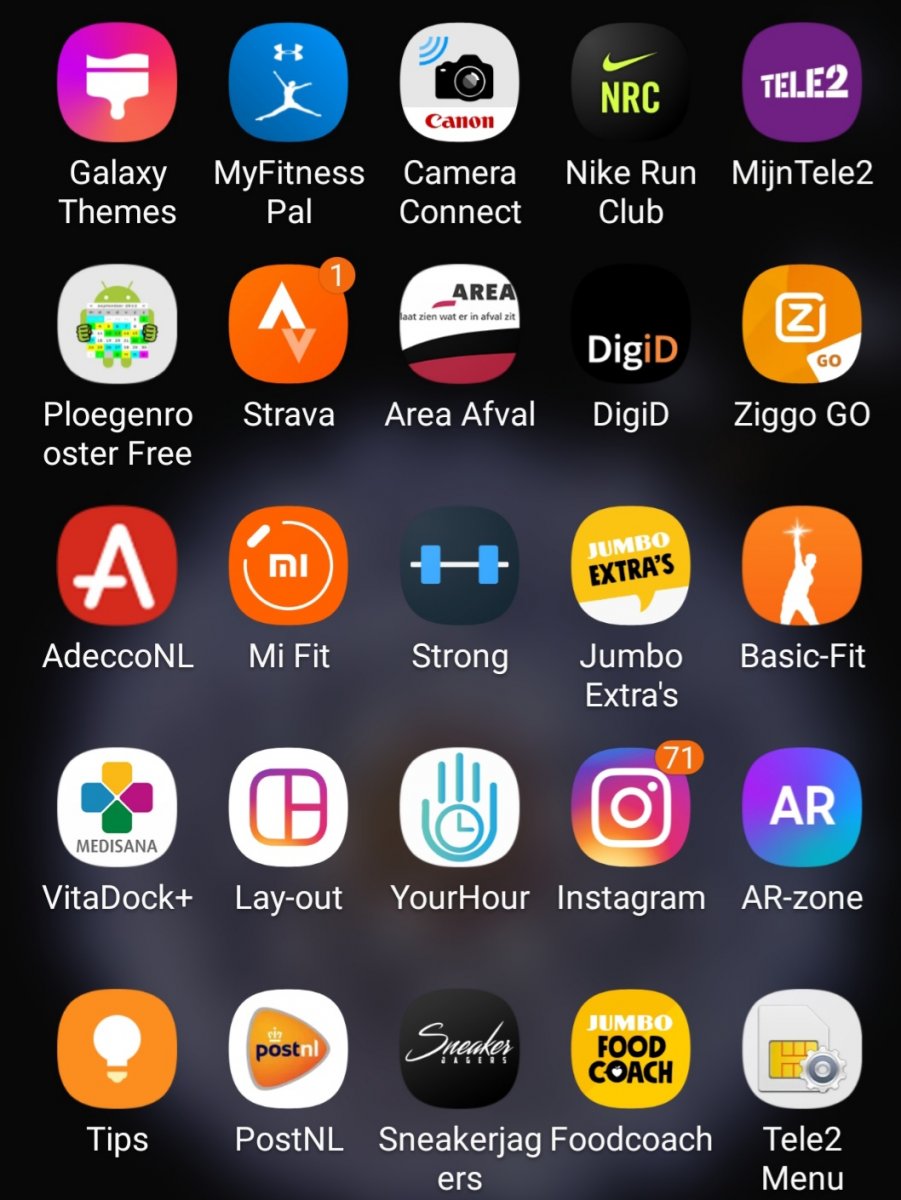Open the AdeccoNL app
Viewport: 901px width, 1200px height.
(x=117, y=566)
